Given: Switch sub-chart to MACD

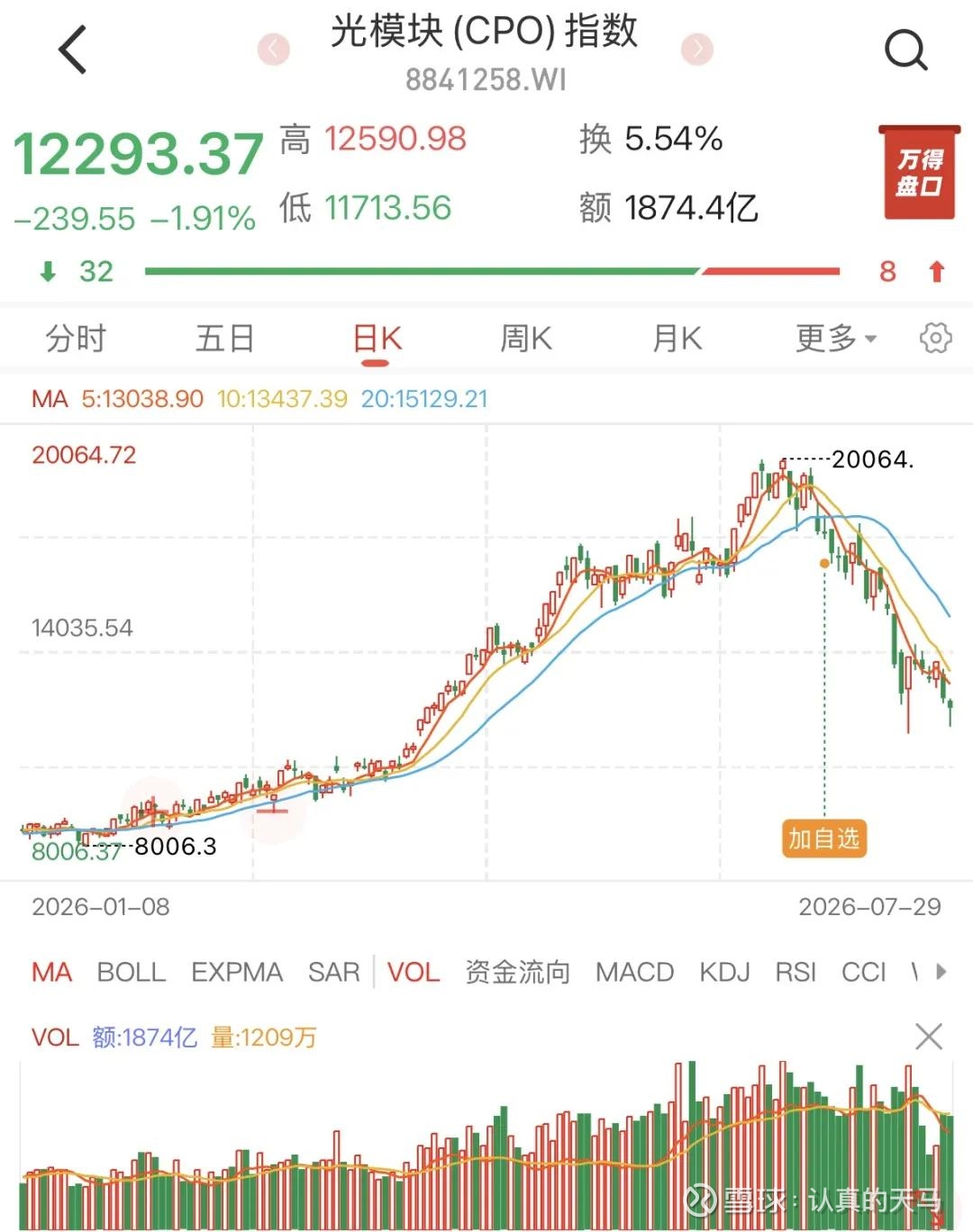Looking at the screenshot, I should [x=634, y=972].
